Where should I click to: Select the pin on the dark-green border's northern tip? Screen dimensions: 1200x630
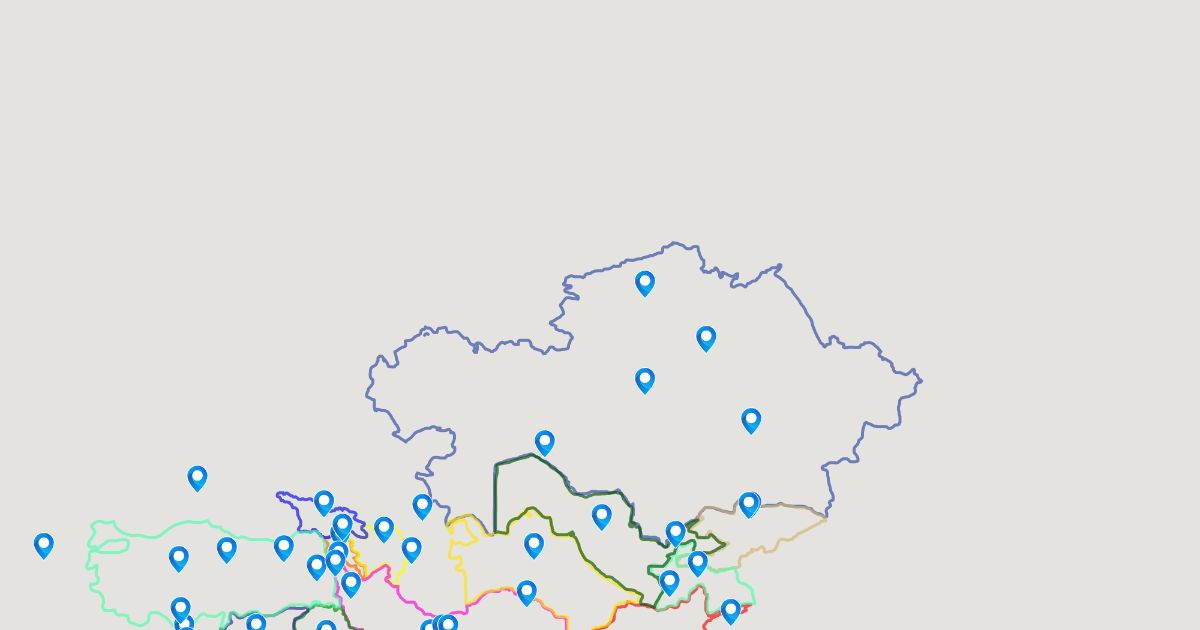tap(545, 442)
